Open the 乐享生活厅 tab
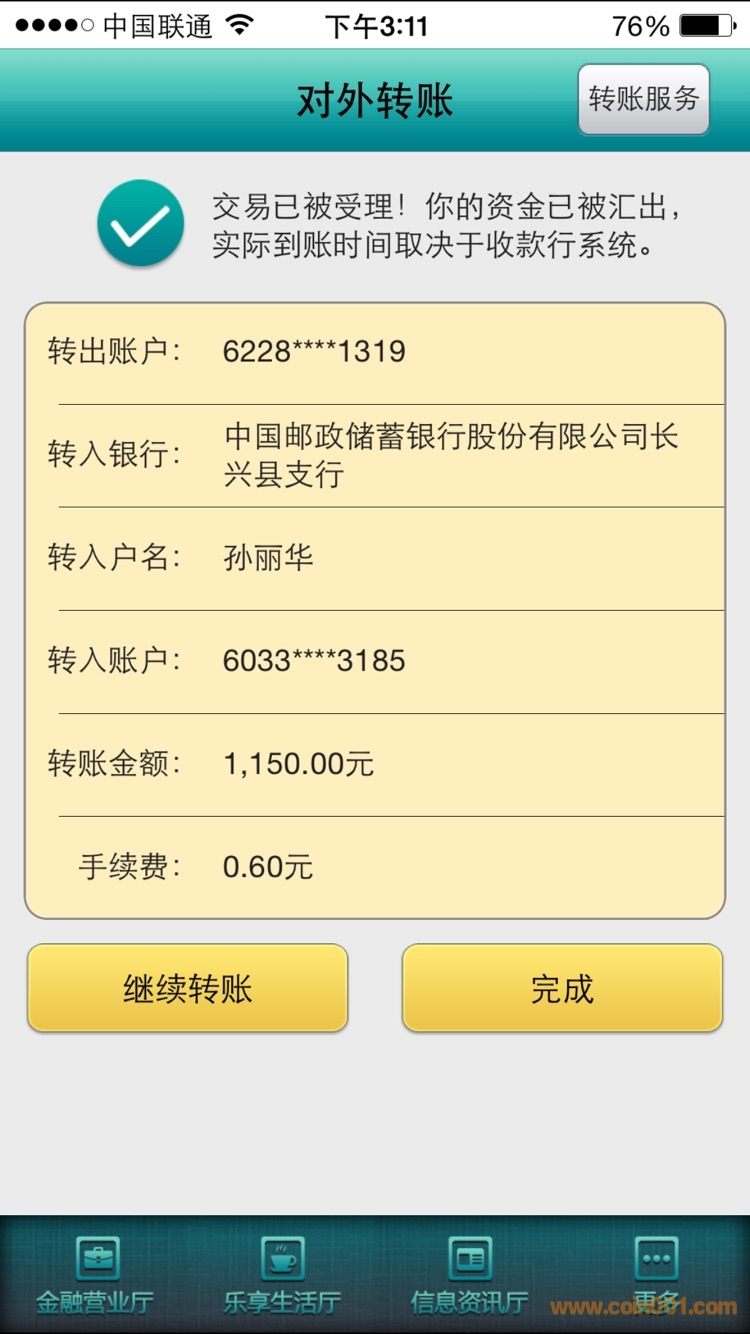 (282, 1274)
